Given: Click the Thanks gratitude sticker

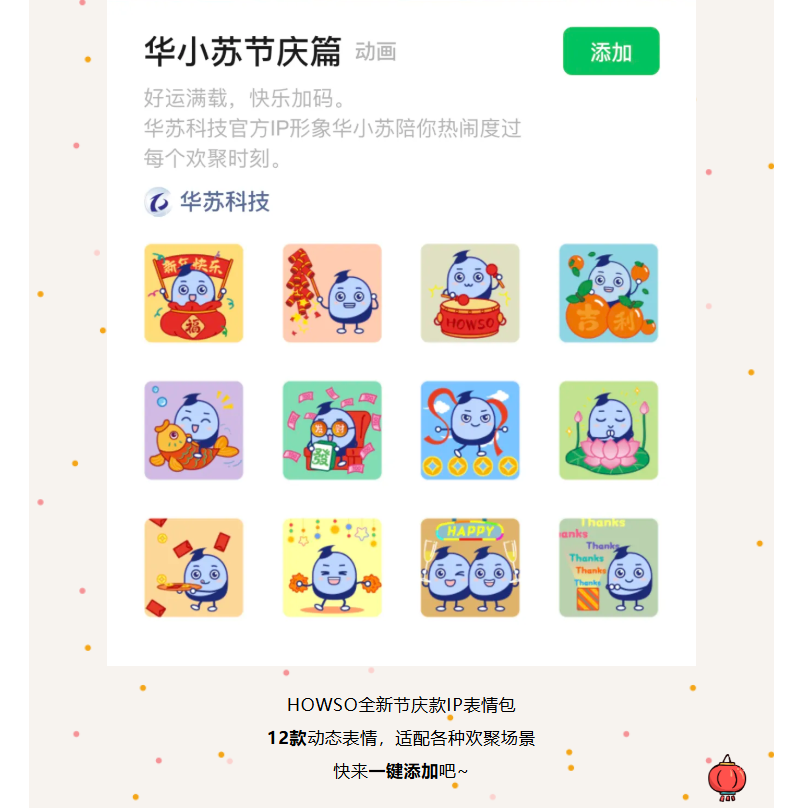Looking at the screenshot, I should tap(607, 567).
